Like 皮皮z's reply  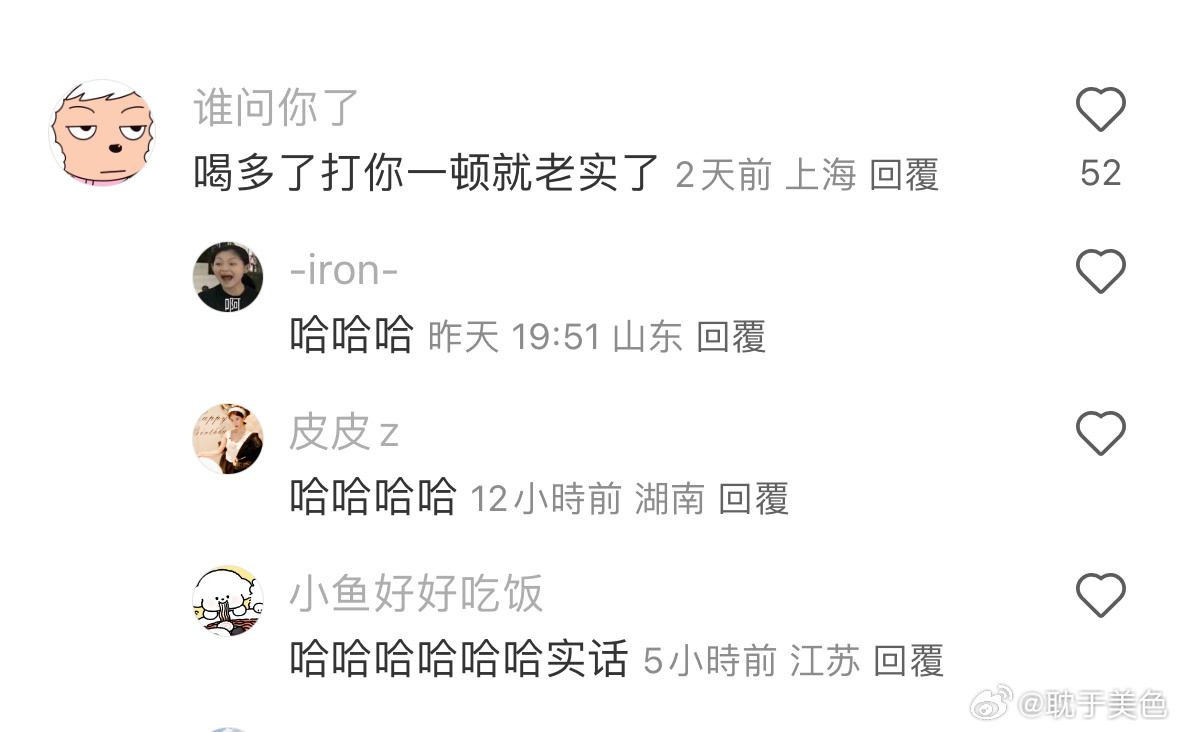(x=1100, y=434)
